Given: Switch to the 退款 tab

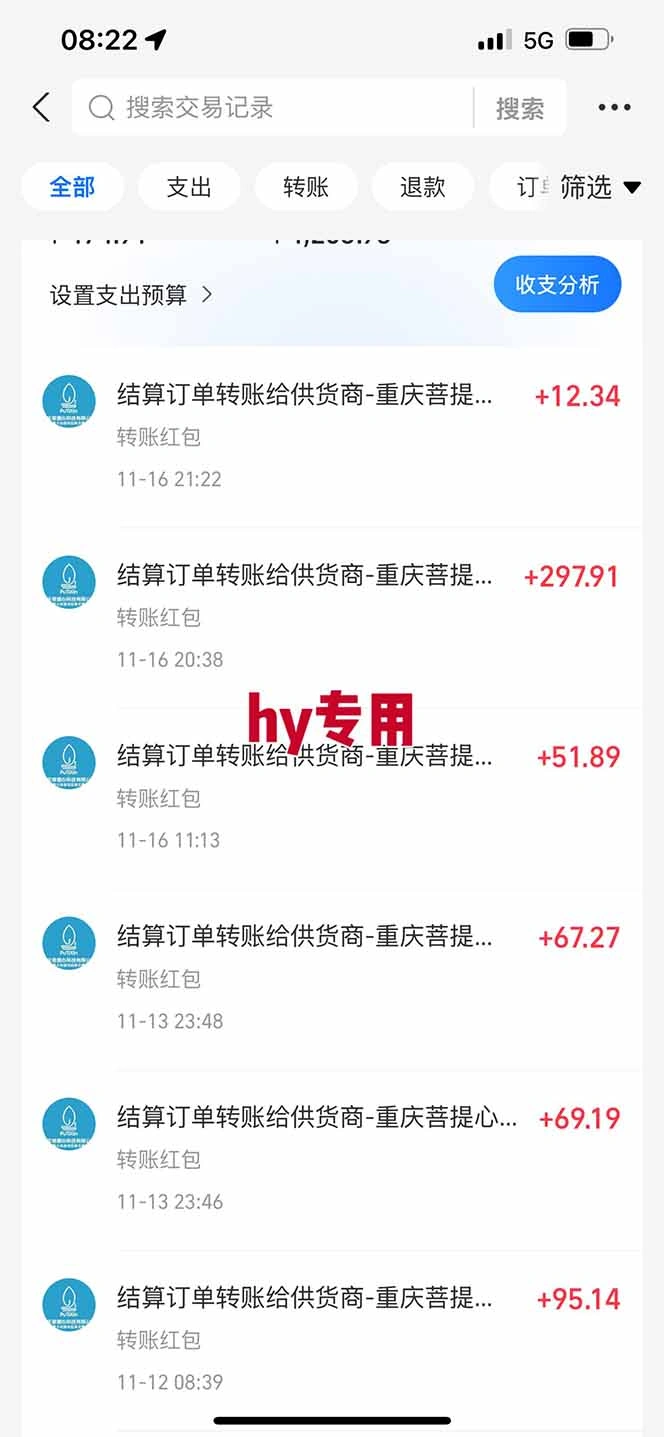Looking at the screenshot, I should click(x=422, y=187).
